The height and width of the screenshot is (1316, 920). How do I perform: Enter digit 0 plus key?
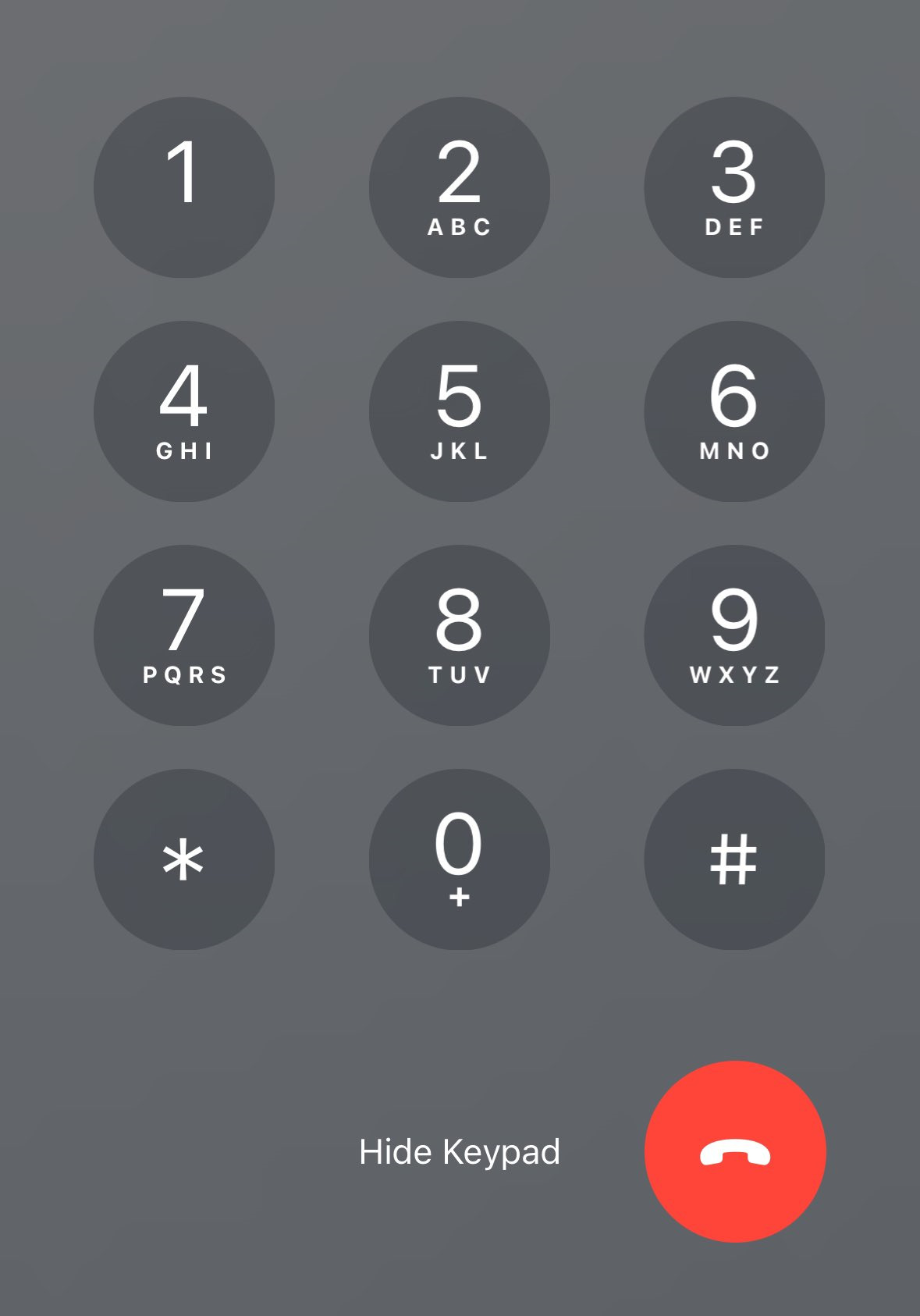[x=460, y=859]
